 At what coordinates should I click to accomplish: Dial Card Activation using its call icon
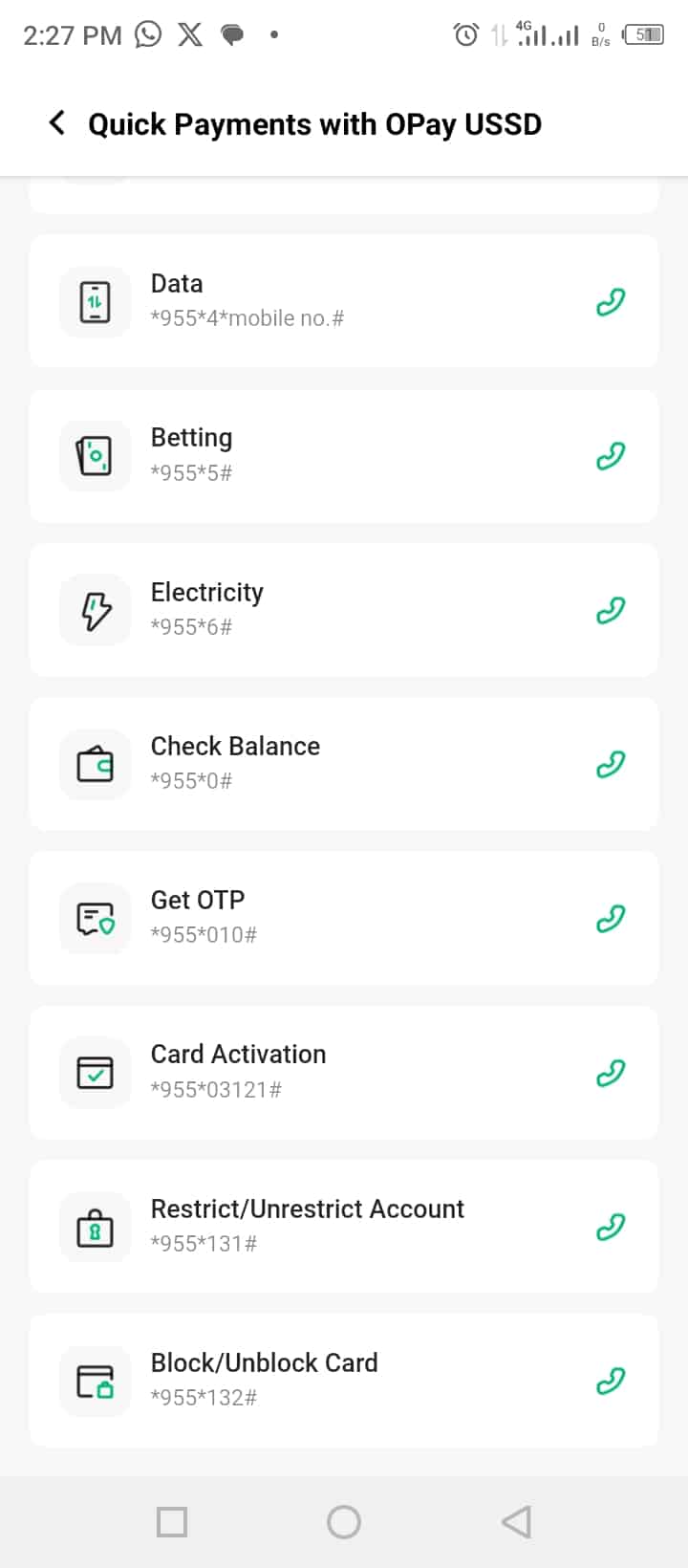[611, 1072]
